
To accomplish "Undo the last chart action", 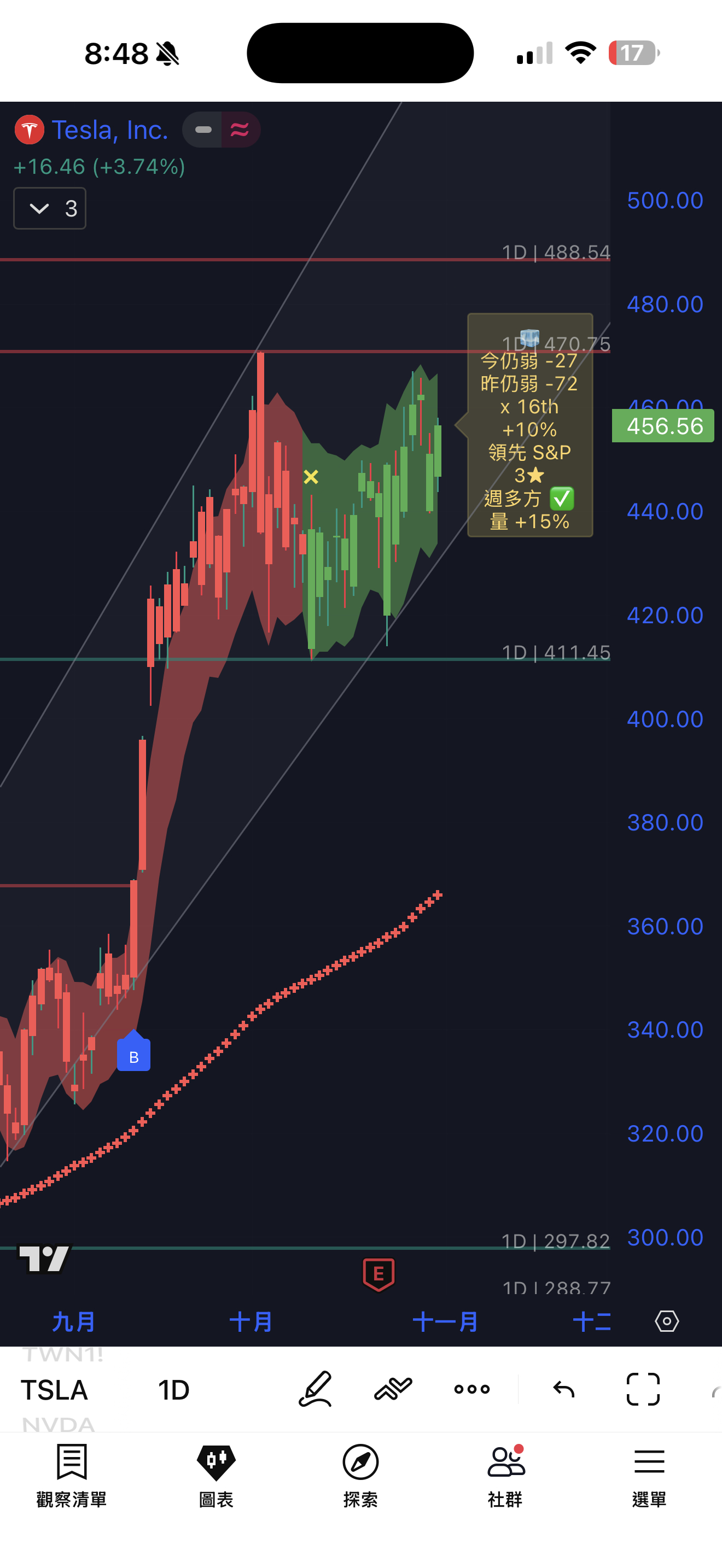I will click(564, 1389).
